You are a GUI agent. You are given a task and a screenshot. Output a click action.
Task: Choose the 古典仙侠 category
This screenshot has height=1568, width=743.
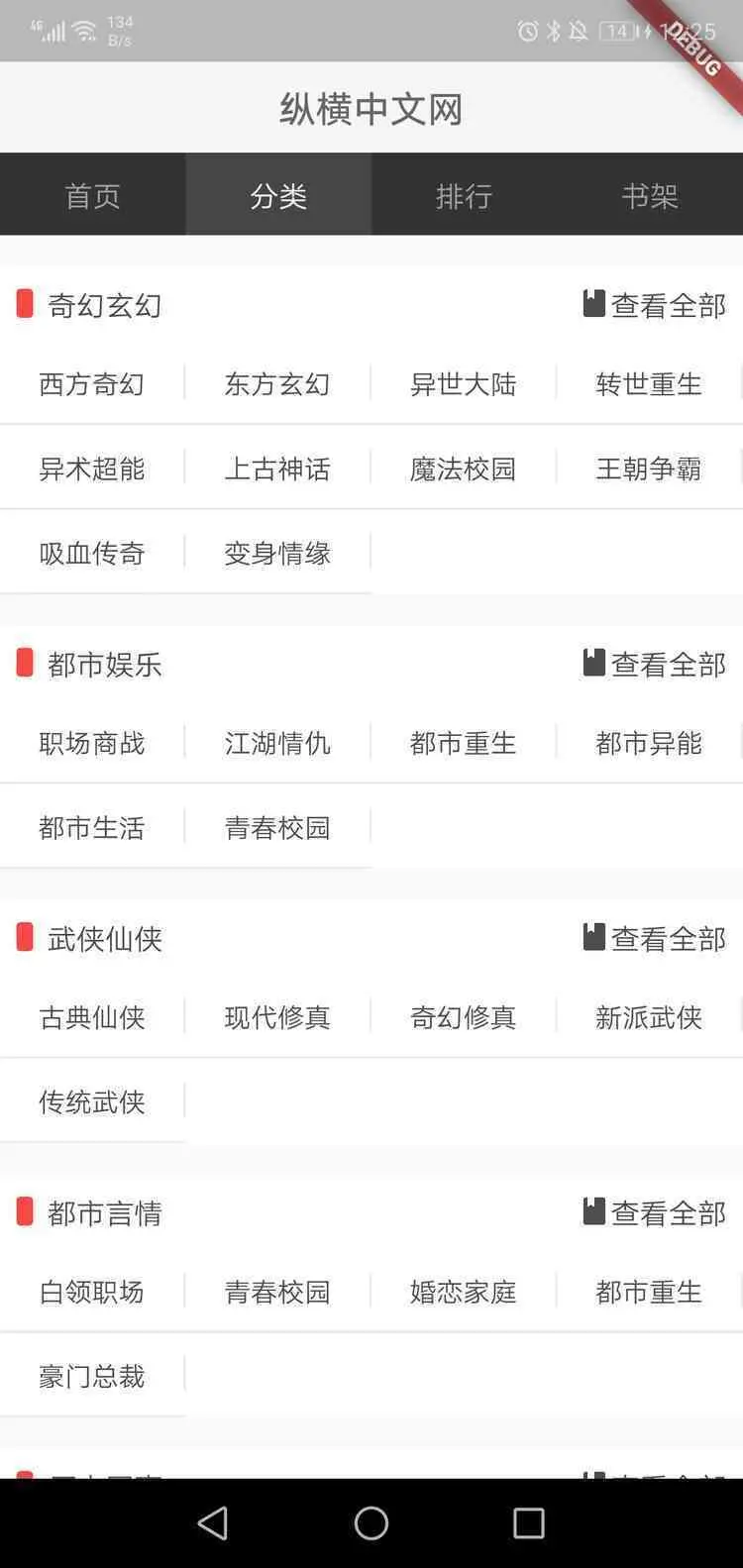click(92, 1017)
